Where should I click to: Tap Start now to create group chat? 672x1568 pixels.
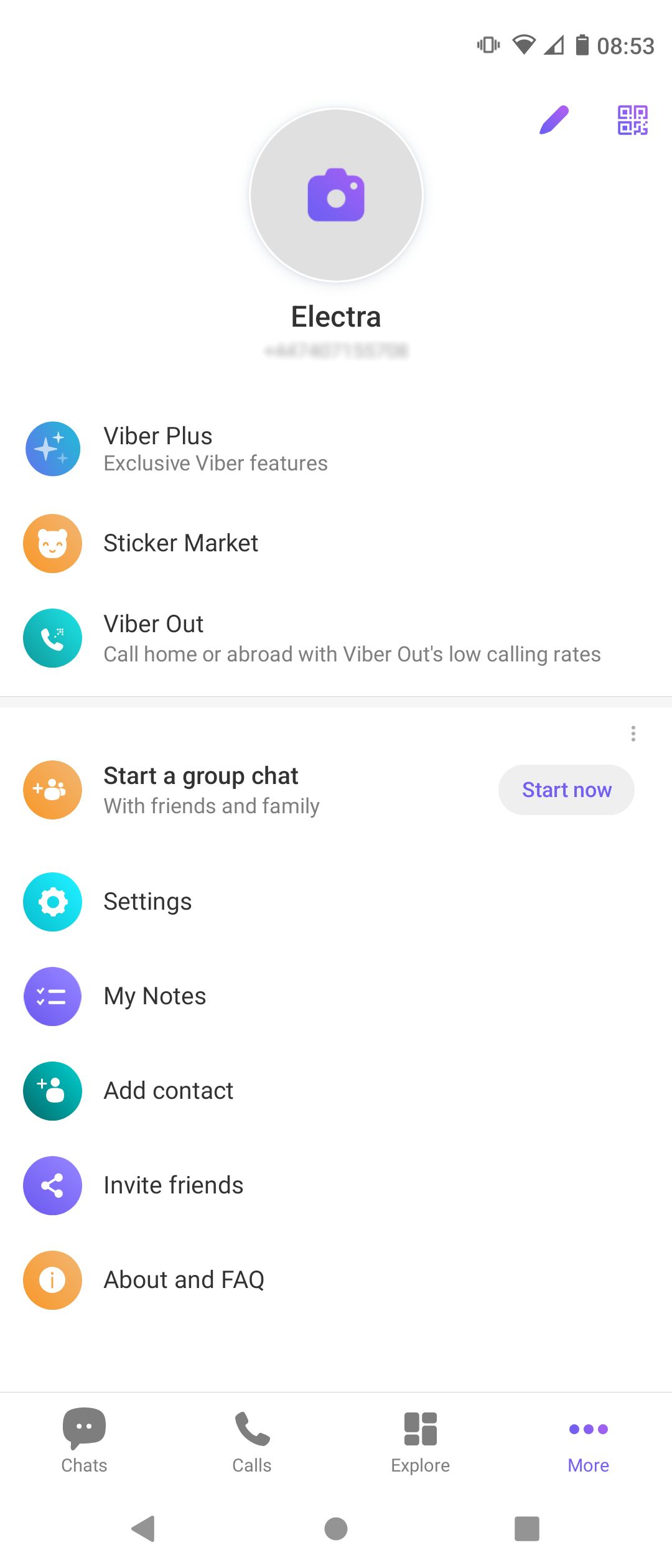click(x=566, y=789)
